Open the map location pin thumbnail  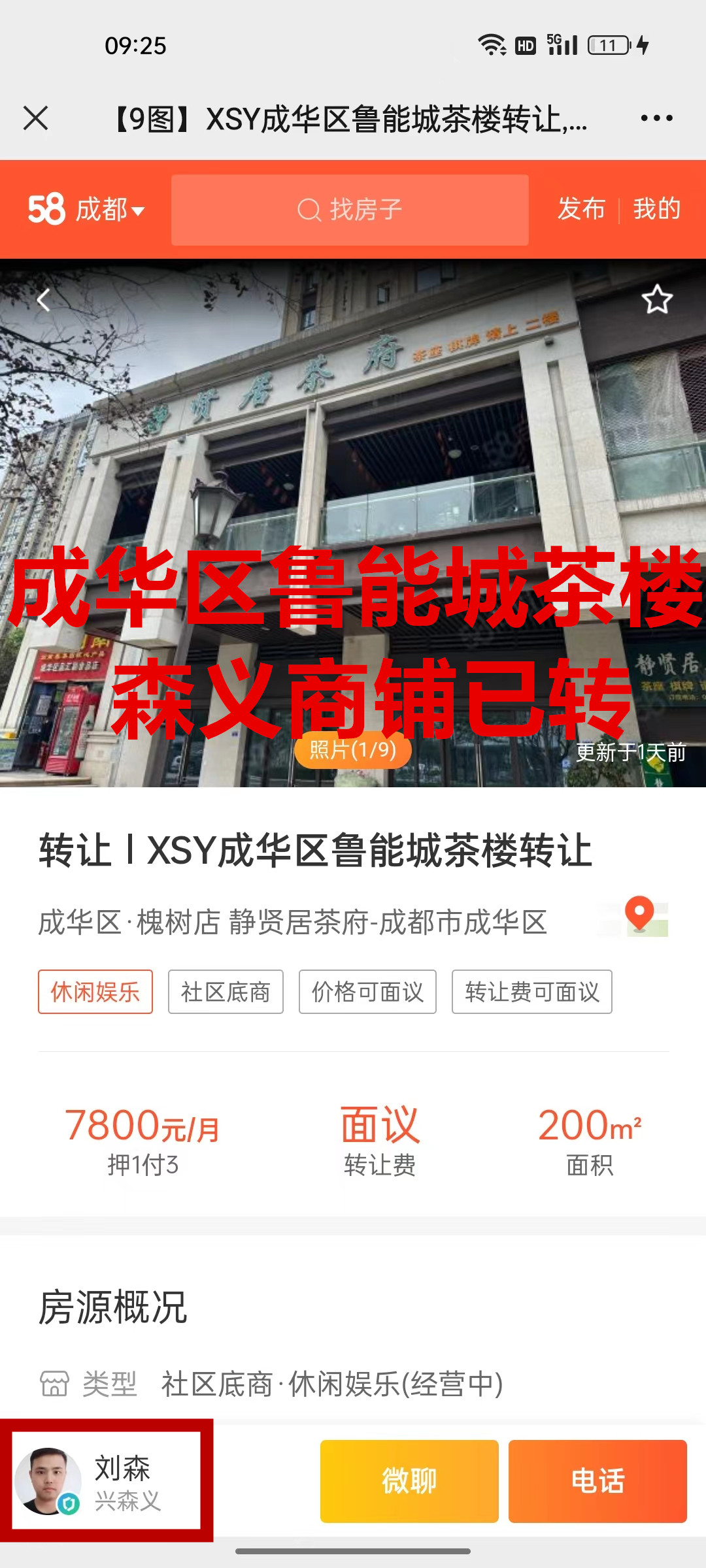coord(640,917)
